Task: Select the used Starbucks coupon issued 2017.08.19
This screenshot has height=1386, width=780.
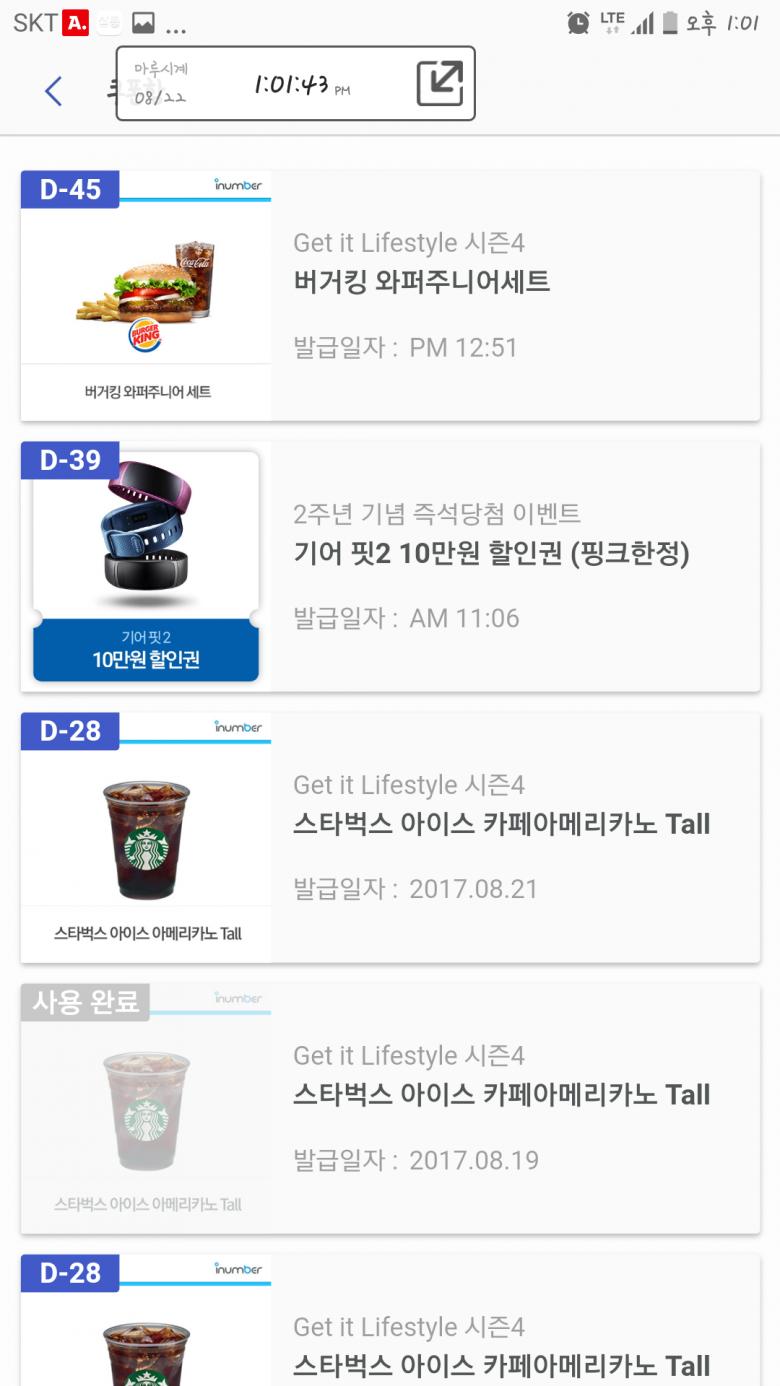Action: 390,1109
